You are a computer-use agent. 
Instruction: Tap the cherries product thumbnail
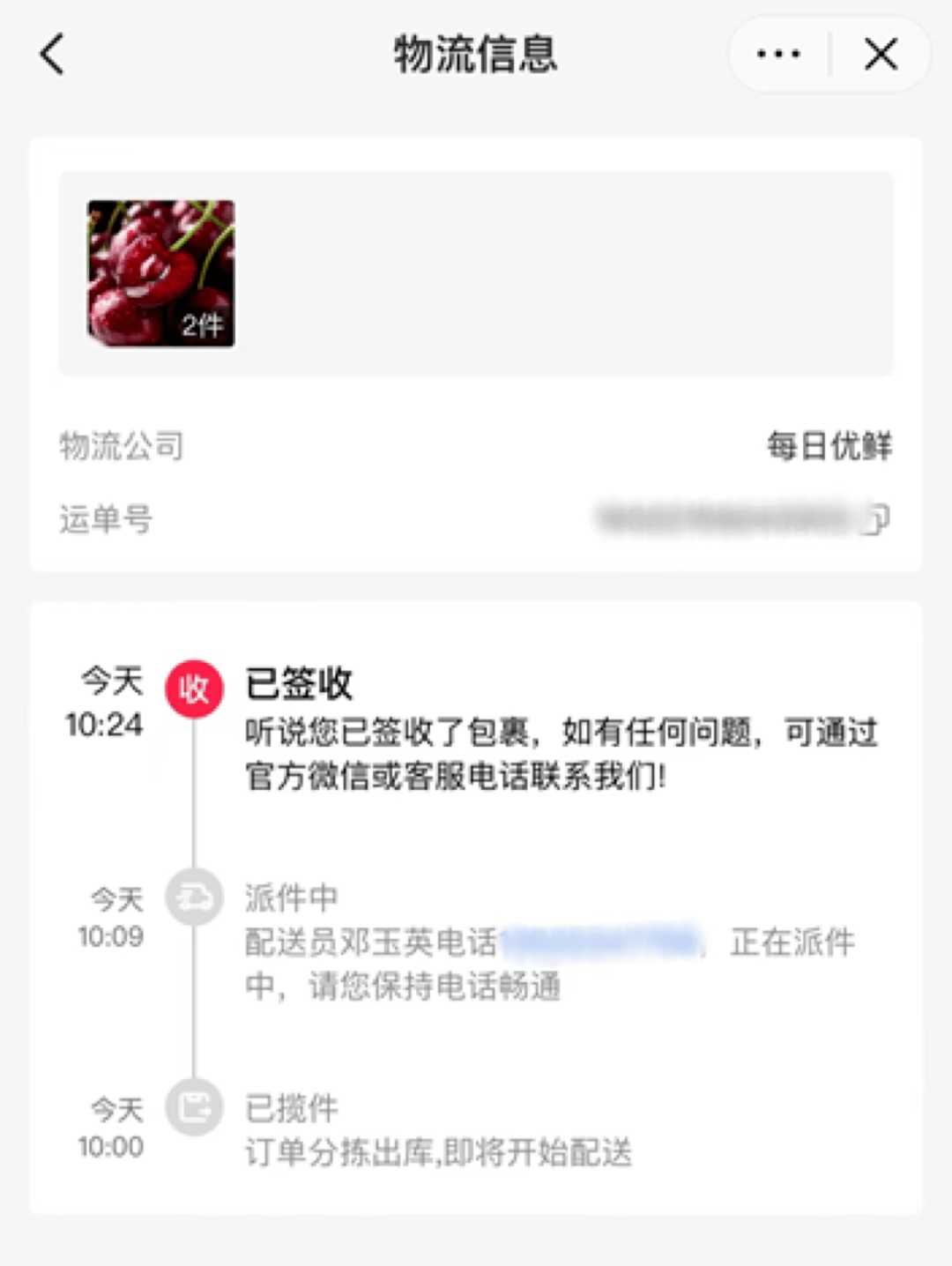pos(160,273)
